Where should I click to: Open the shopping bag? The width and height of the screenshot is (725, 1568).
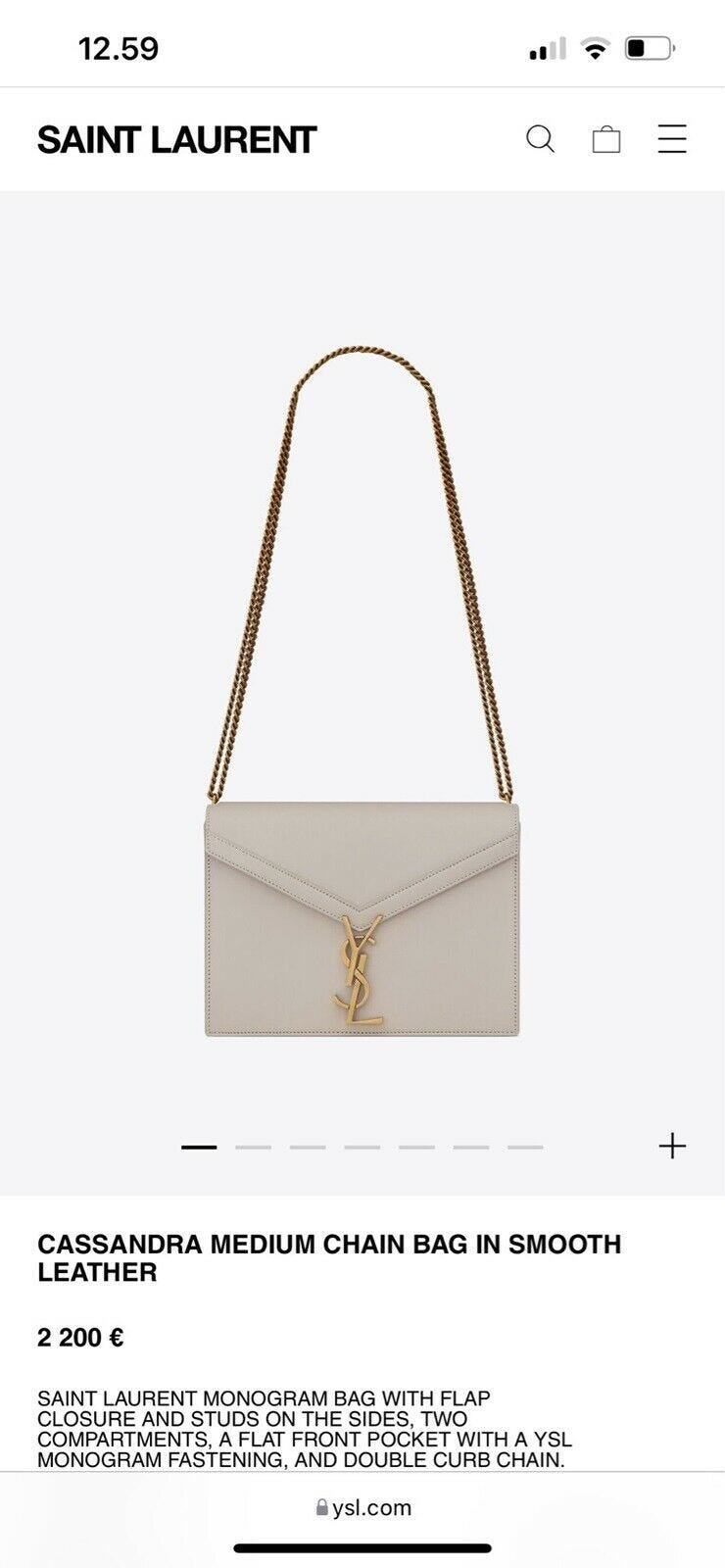point(606,139)
